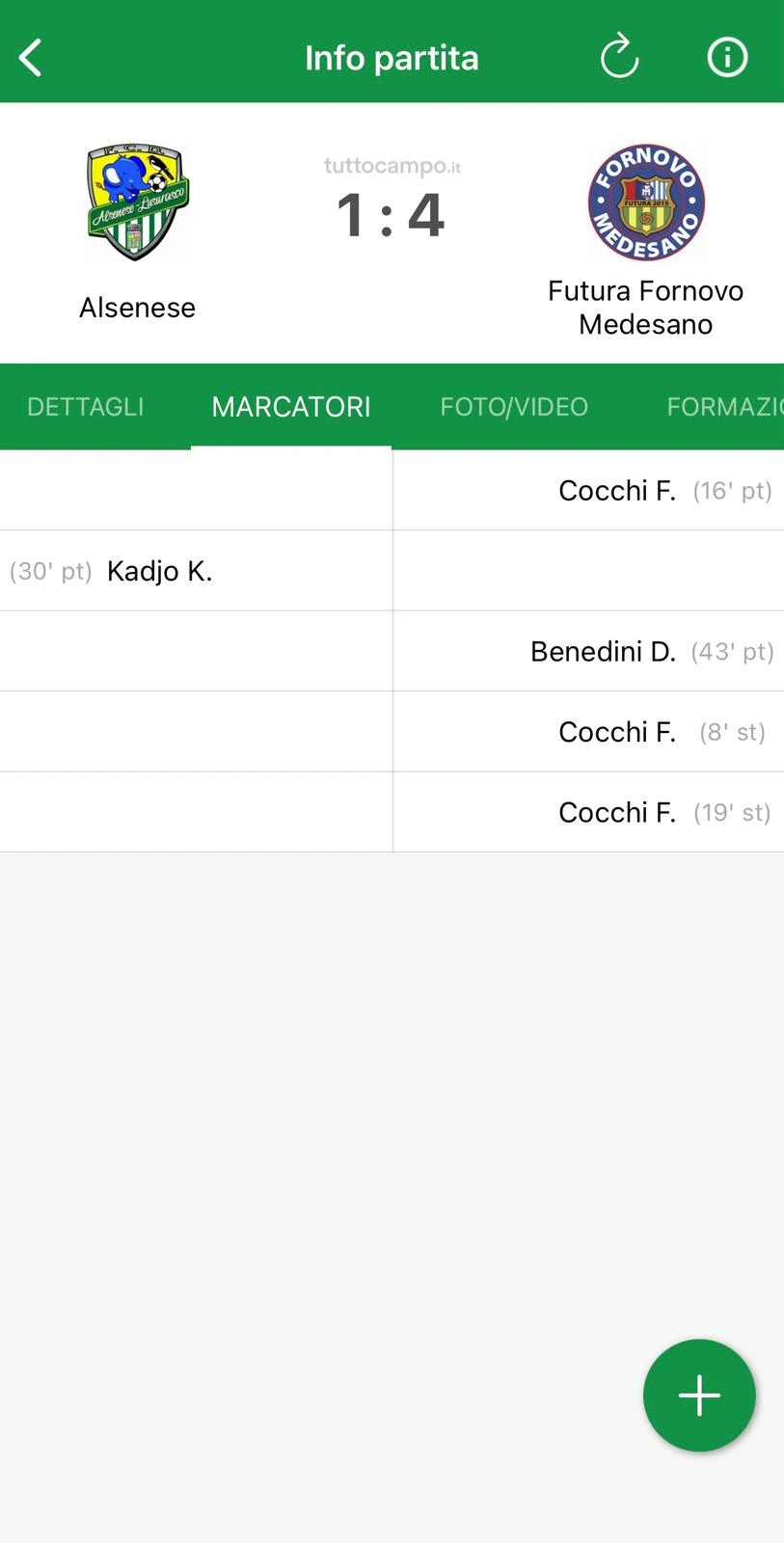This screenshot has height=1543, width=784.
Task: Switch to the FORMAZIONI tab
Action: point(723,407)
